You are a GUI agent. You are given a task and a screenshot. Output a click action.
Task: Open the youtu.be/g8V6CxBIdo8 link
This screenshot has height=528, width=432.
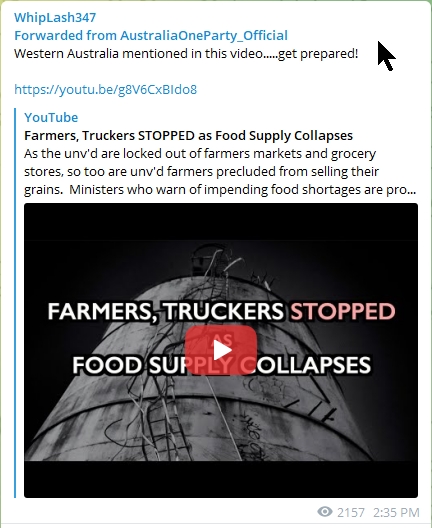click(105, 90)
